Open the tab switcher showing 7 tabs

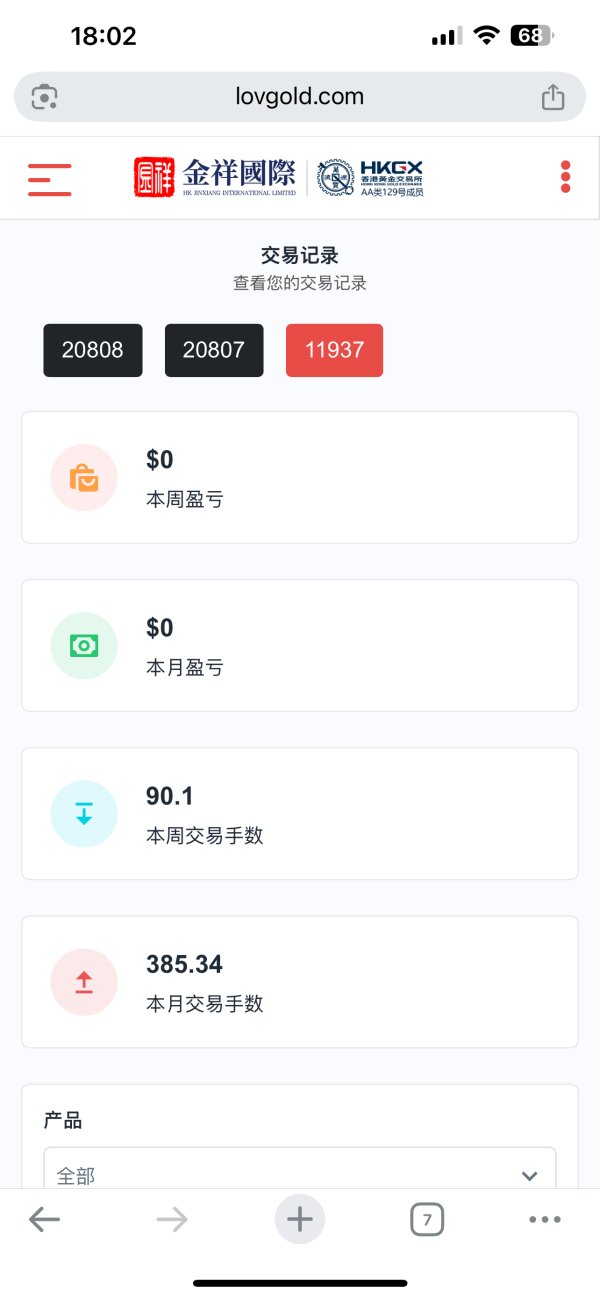(427, 1219)
